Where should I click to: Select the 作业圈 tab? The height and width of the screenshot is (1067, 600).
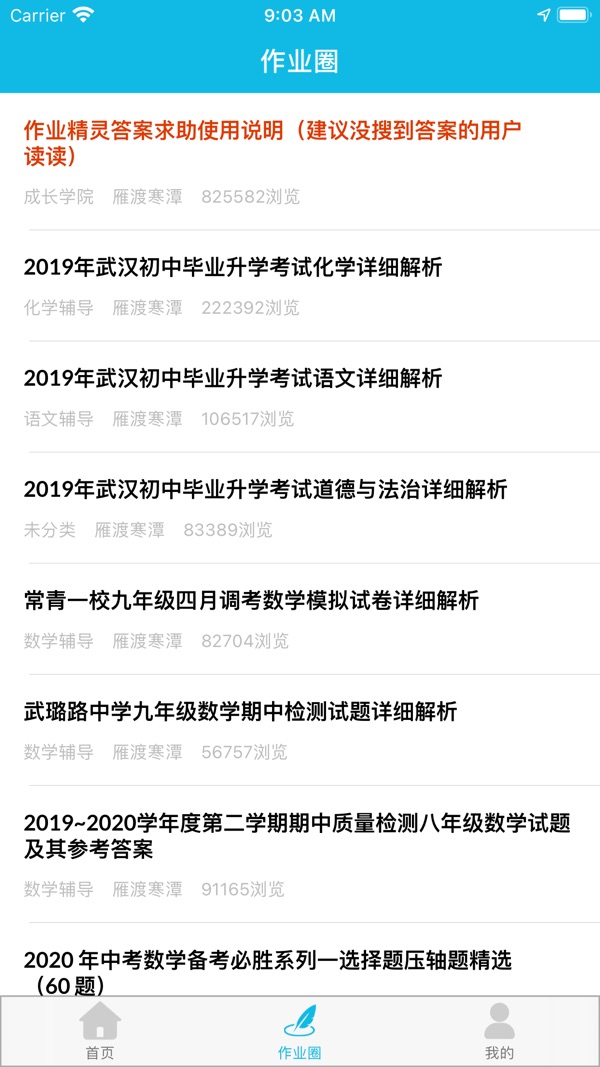pyautogui.click(x=299, y=1031)
